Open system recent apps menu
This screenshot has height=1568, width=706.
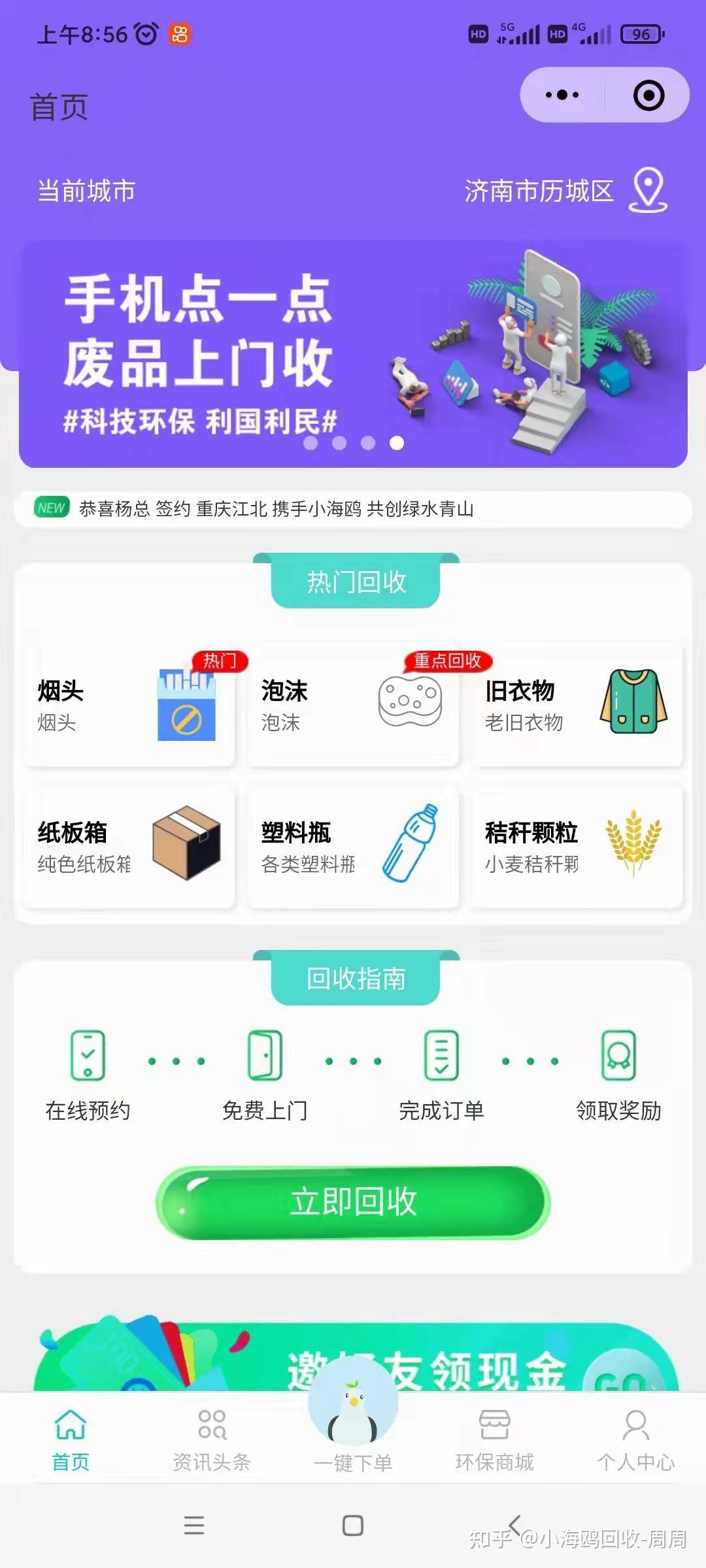(x=194, y=1526)
